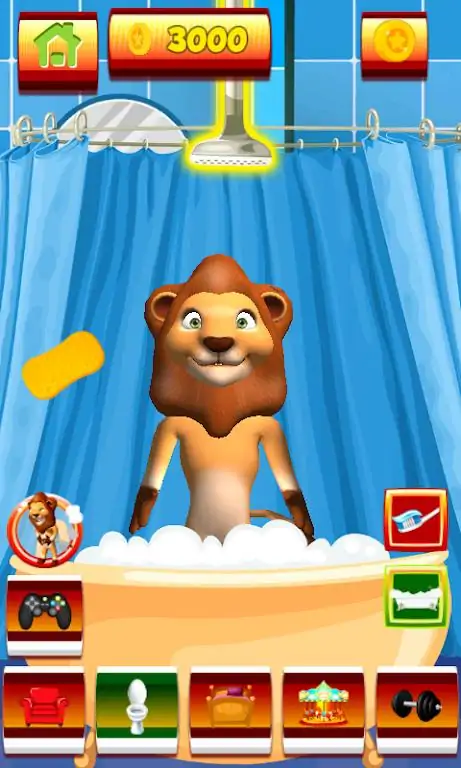
Task: Select the bathtub button
Action: click(416, 596)
